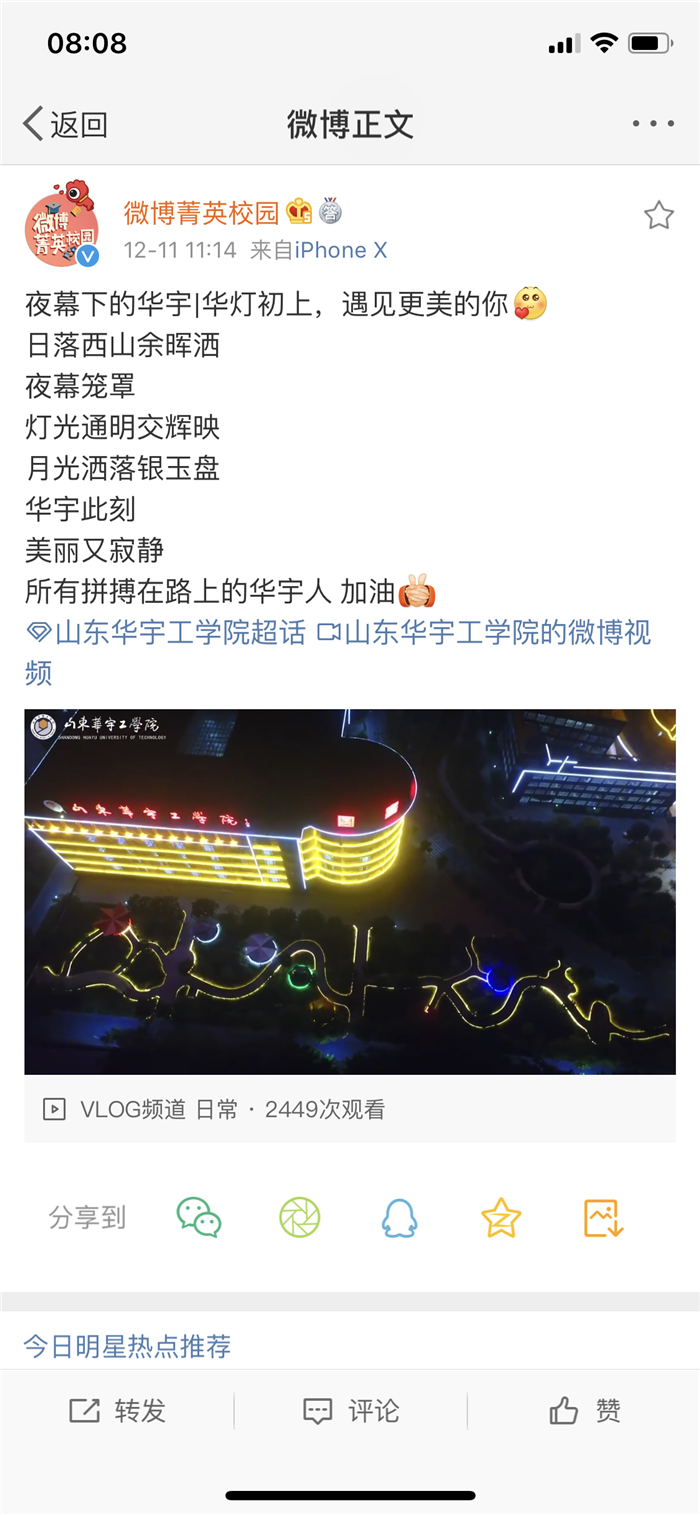
Task: Share to Qzone star icon
Action: click(501, 1218)
